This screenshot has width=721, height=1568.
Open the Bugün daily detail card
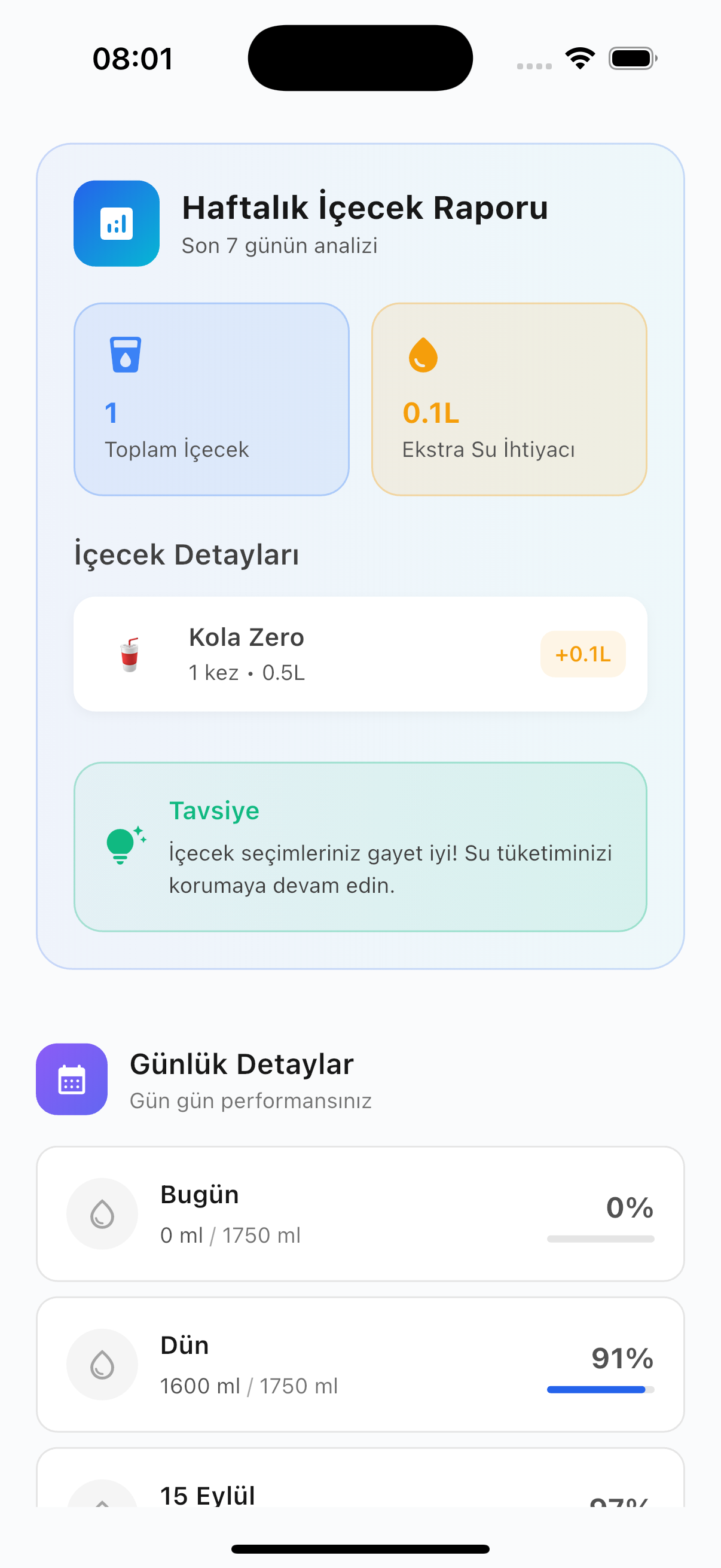coord(360,1214)
